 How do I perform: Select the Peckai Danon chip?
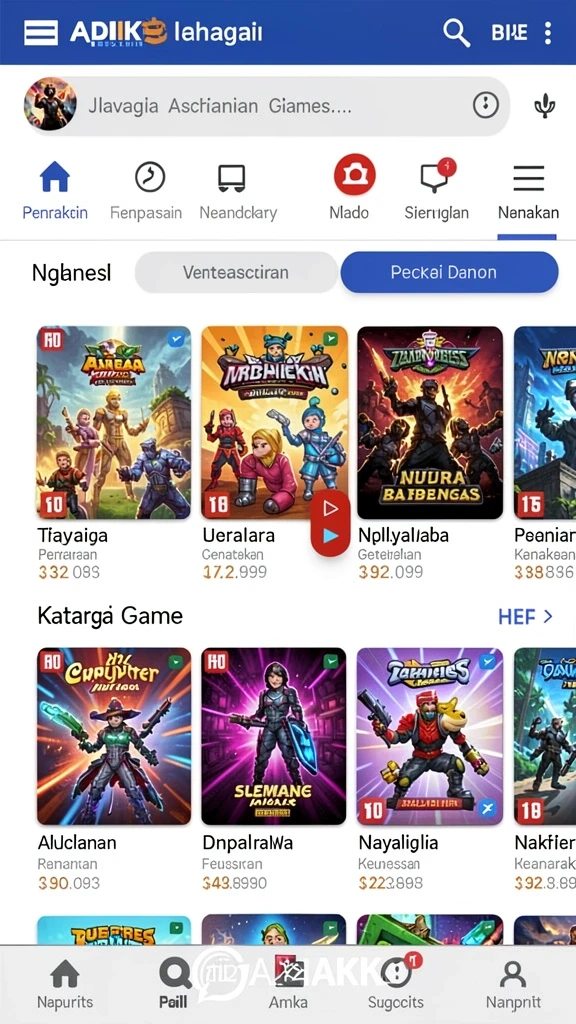coord(449,272)
